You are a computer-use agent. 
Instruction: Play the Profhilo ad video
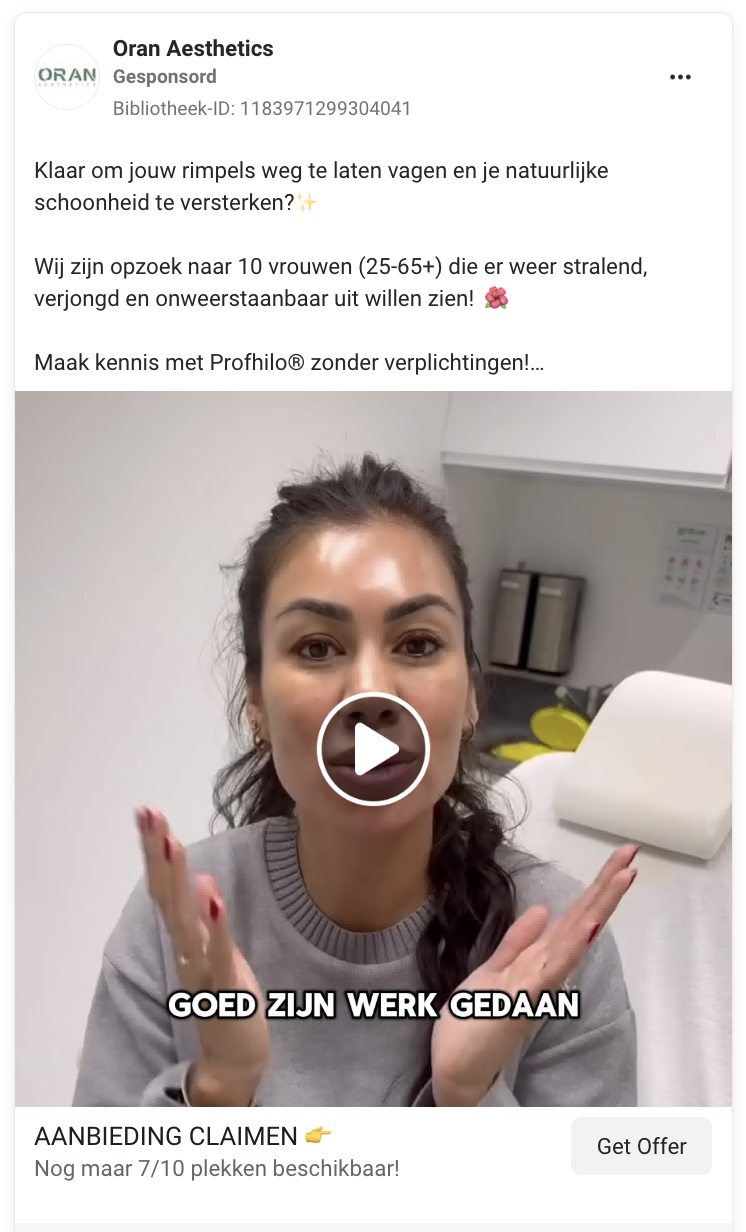point(373,749)
